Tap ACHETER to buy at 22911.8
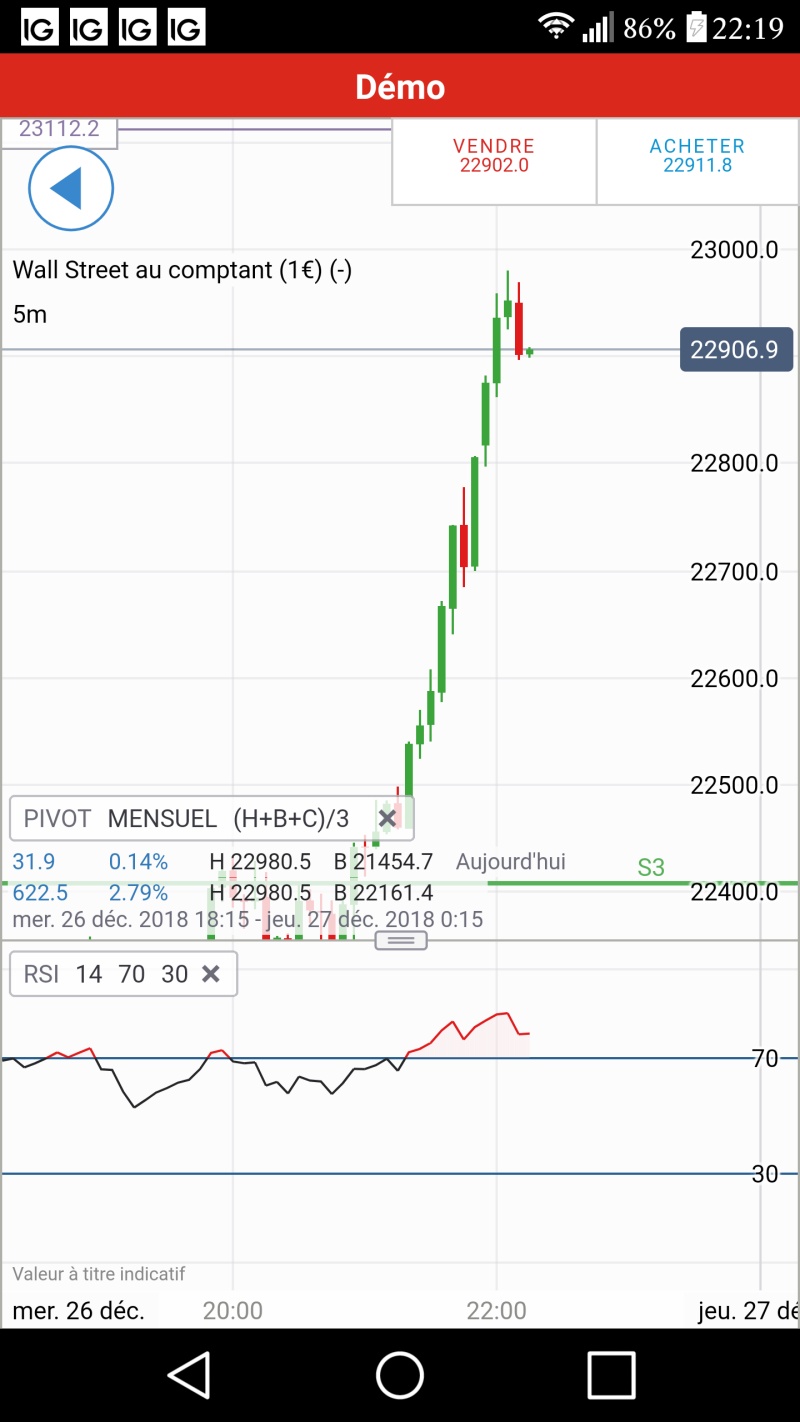Viewport: 800px width, 1422px height. (x=697, y=156)
